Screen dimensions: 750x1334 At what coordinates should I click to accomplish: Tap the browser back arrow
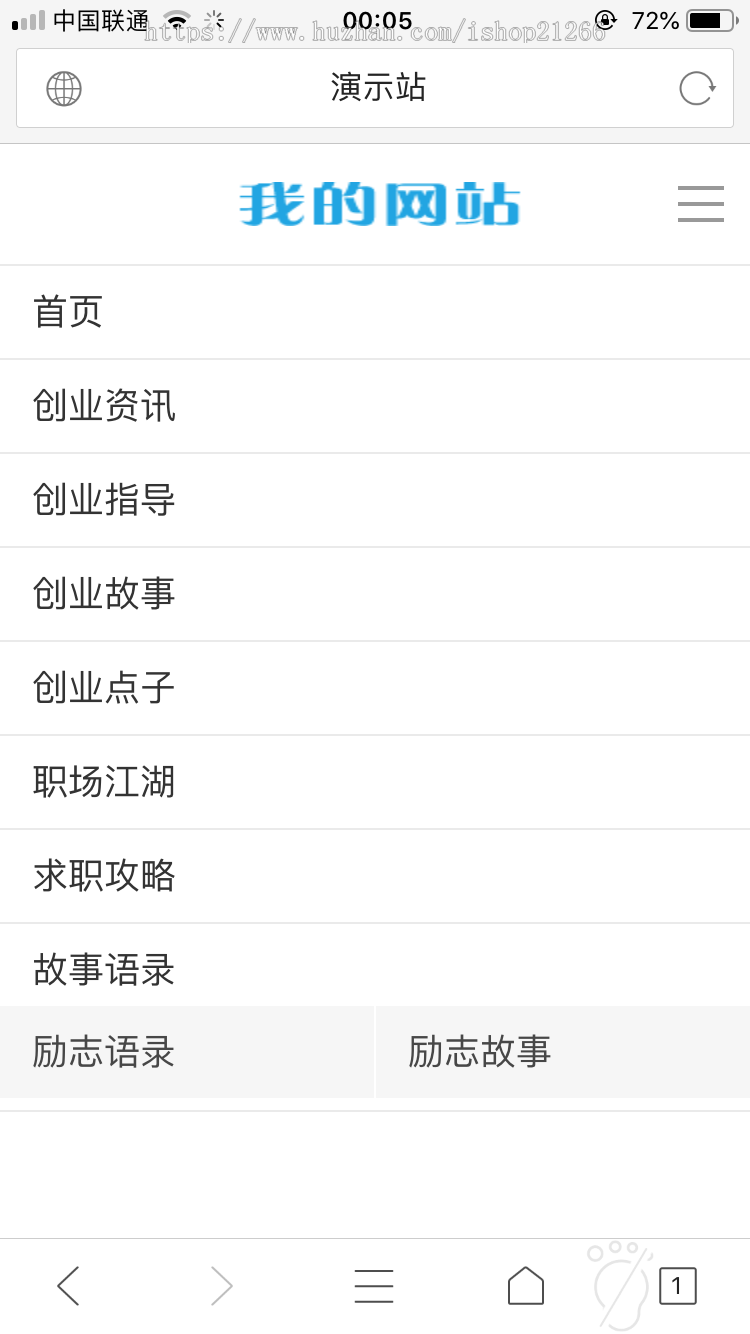pos(68,1286)
